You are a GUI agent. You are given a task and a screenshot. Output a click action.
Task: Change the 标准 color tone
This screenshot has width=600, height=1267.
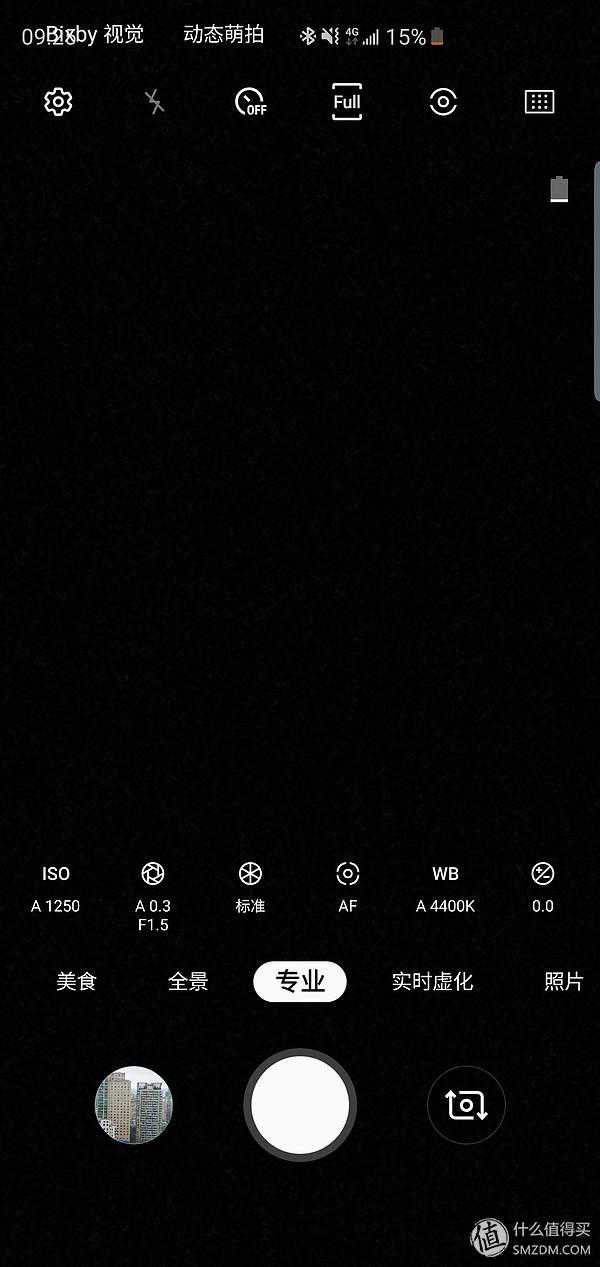click(250, 888)
